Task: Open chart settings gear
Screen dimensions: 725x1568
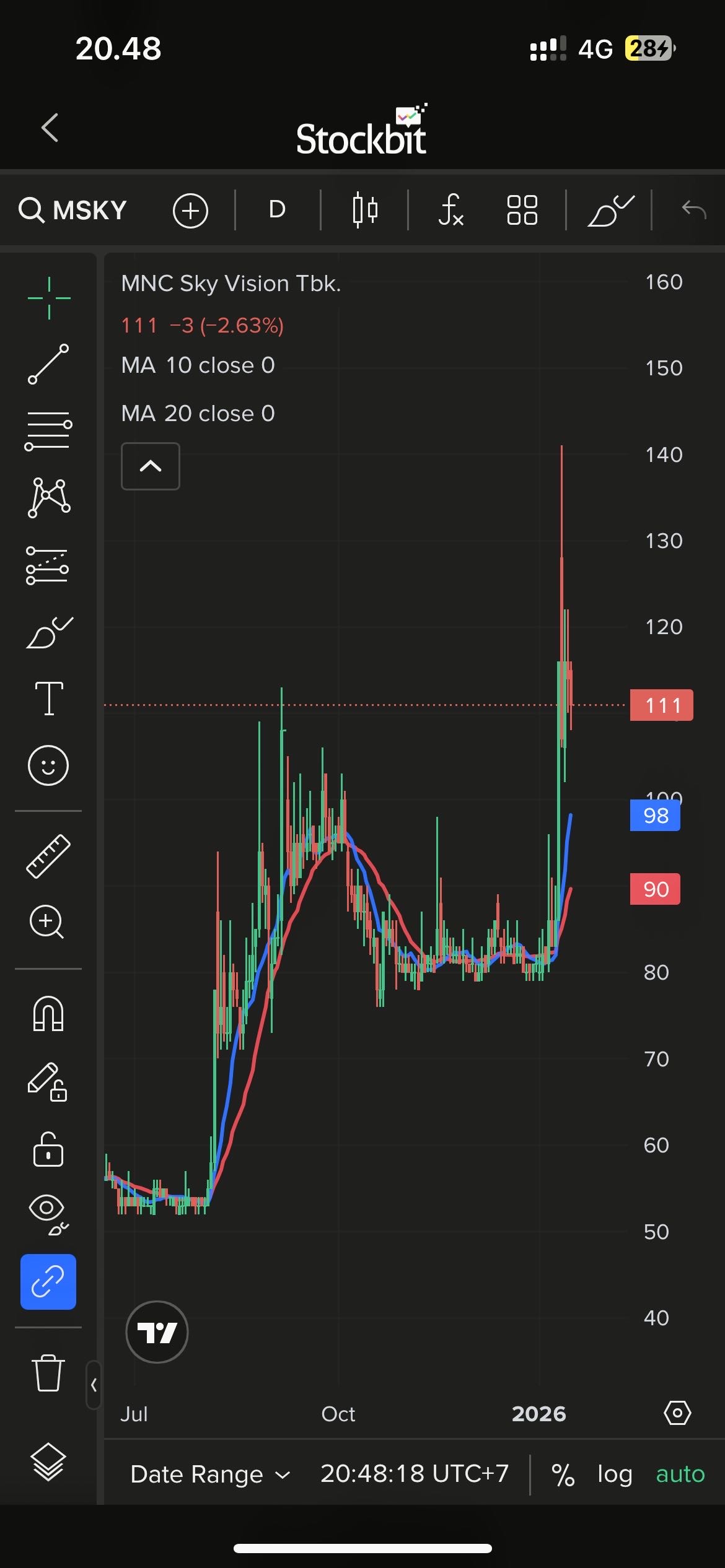Action: pos(677,1413)
